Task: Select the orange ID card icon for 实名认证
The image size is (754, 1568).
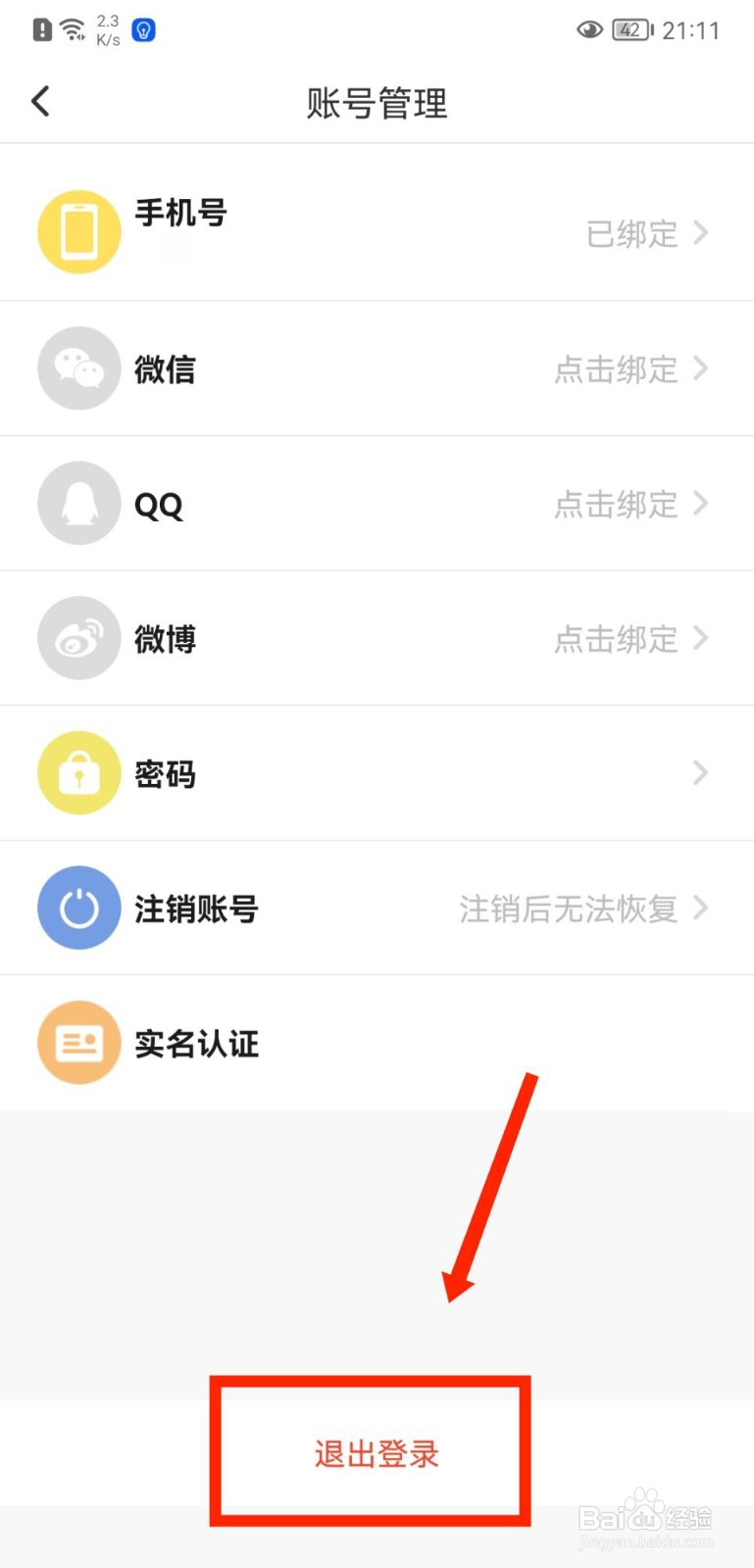Action: 78,1042
